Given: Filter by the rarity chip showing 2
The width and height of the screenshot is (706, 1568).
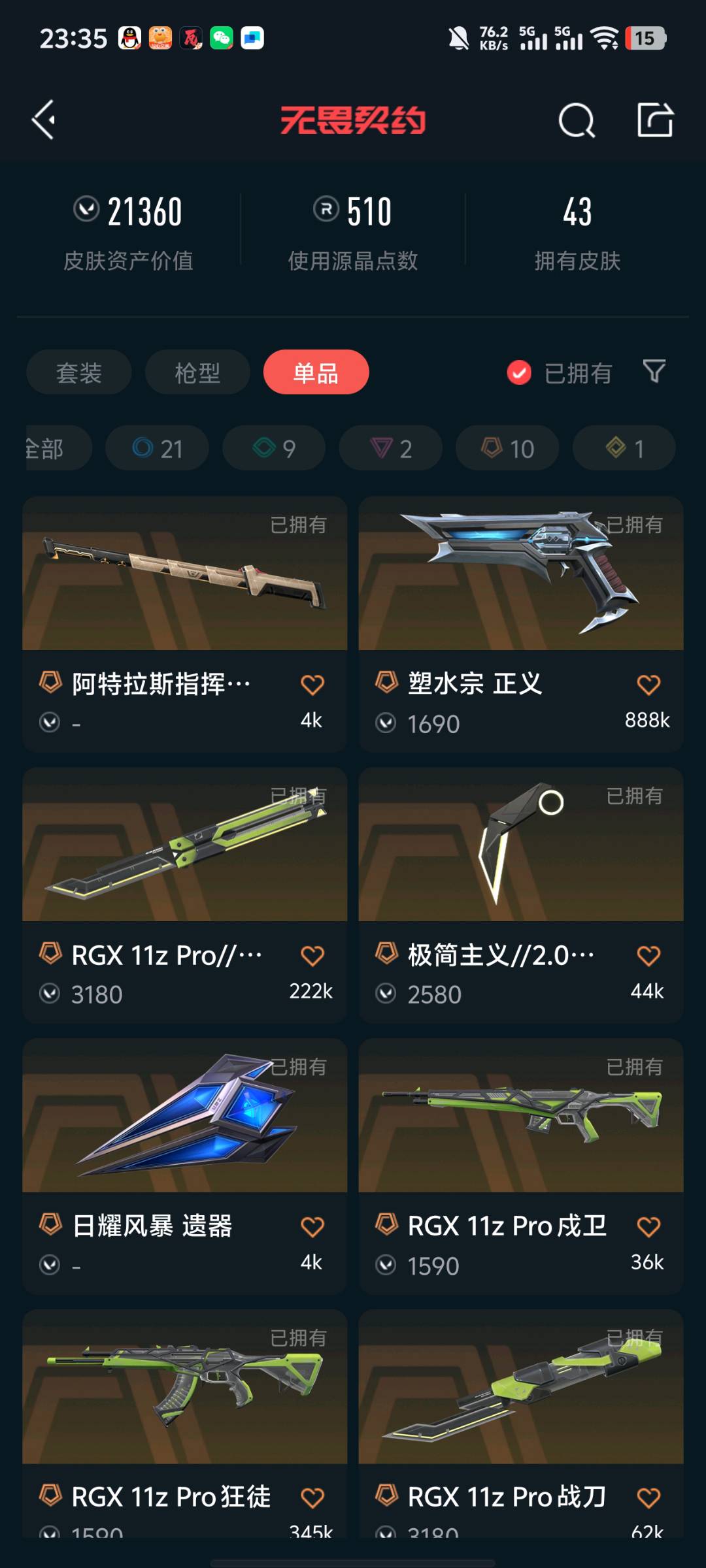Looking at the screenshot, I should click(390, 448).
